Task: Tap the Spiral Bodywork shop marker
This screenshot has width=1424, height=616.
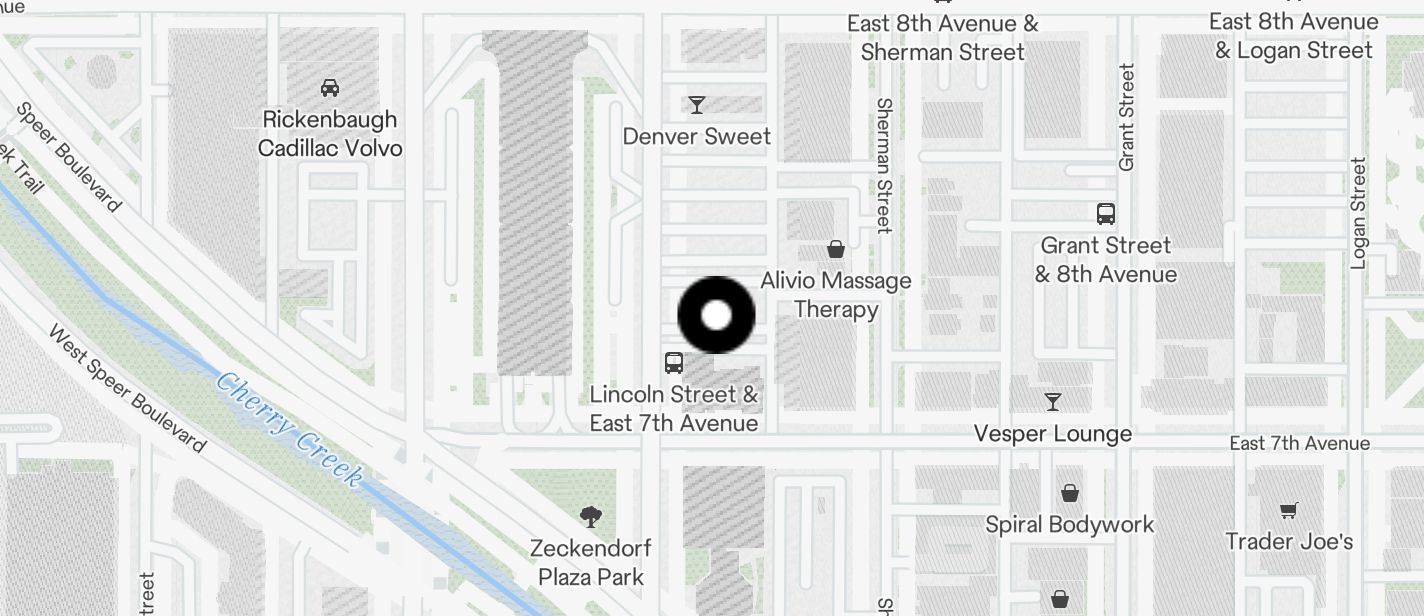Action: [x=1069, y=493]
